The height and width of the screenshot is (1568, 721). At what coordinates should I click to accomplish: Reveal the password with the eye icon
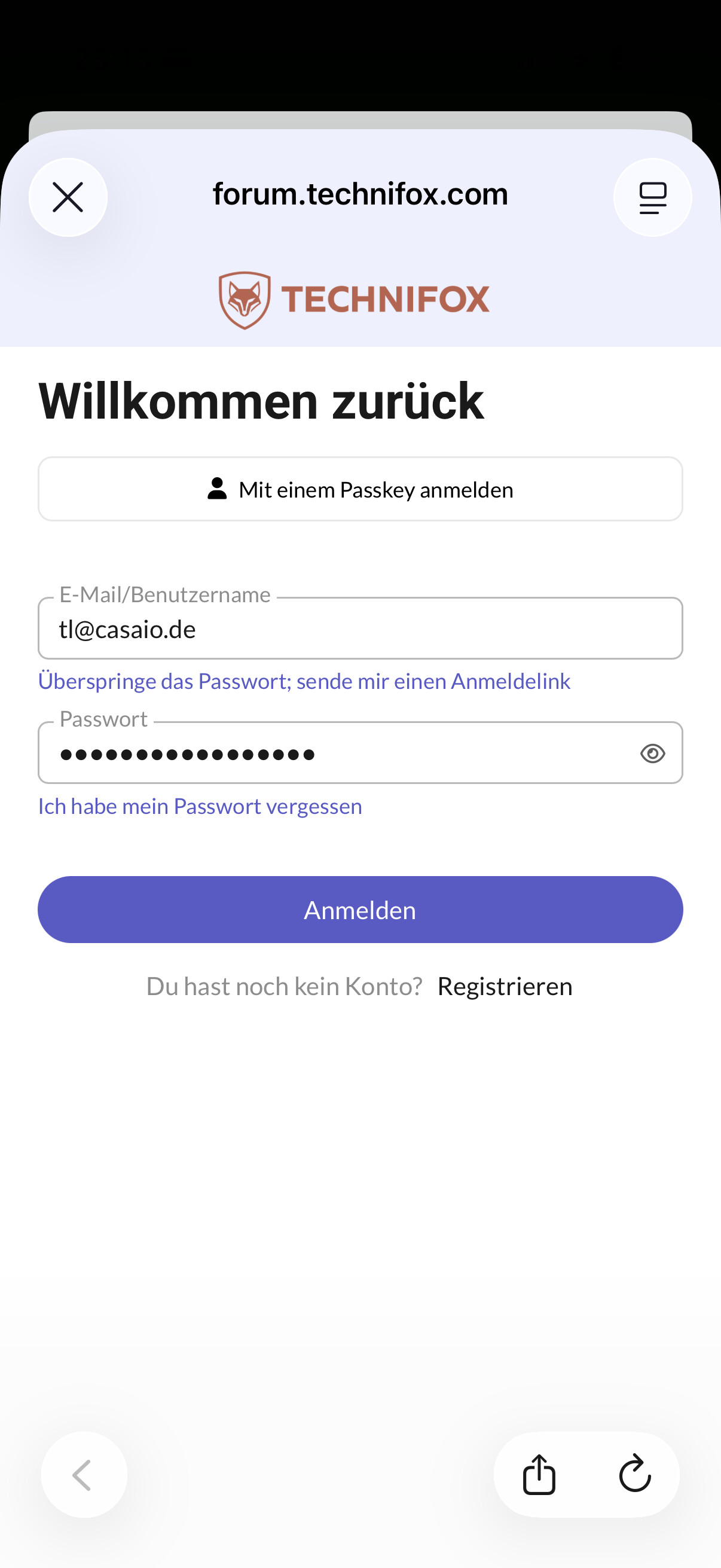[x=652, y=754]
